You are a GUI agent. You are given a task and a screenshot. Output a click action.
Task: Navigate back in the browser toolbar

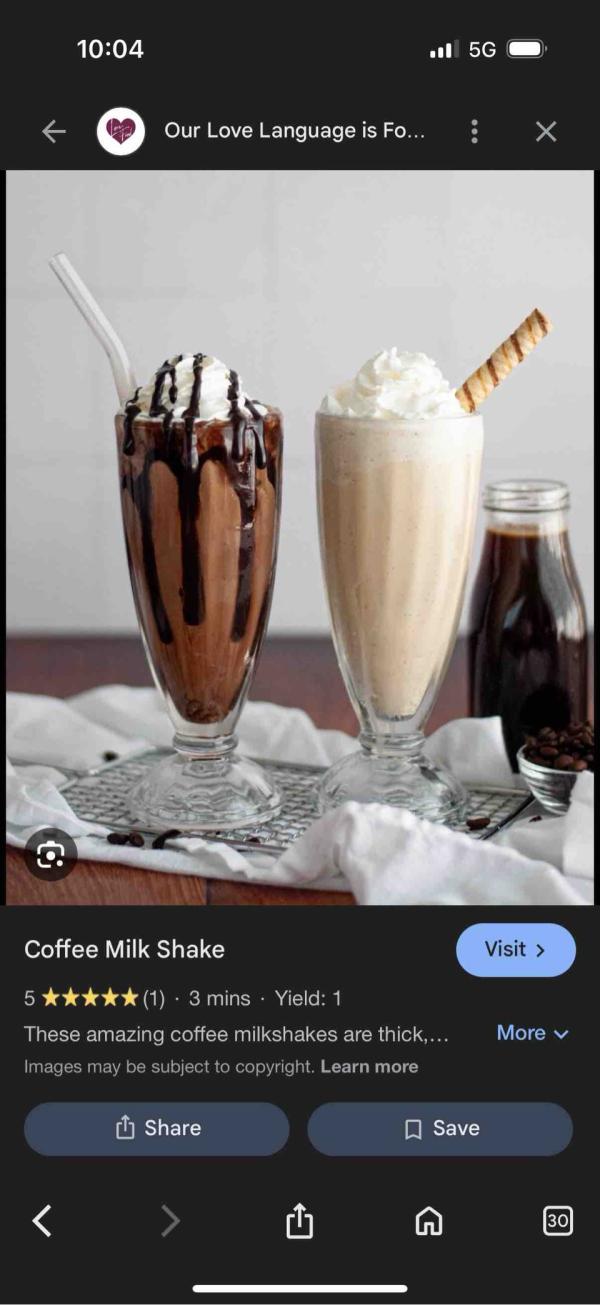point(42,1220)
